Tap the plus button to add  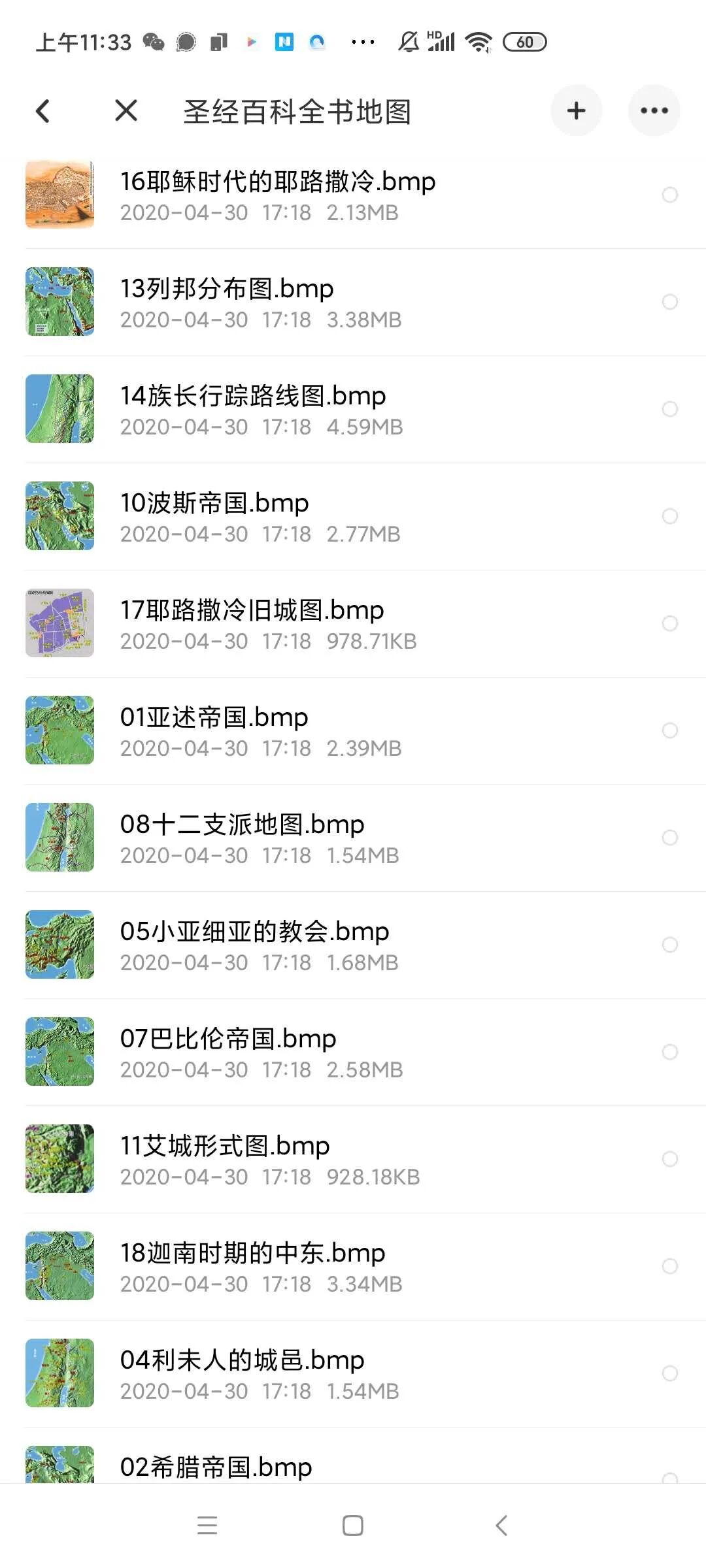point(576,111)
